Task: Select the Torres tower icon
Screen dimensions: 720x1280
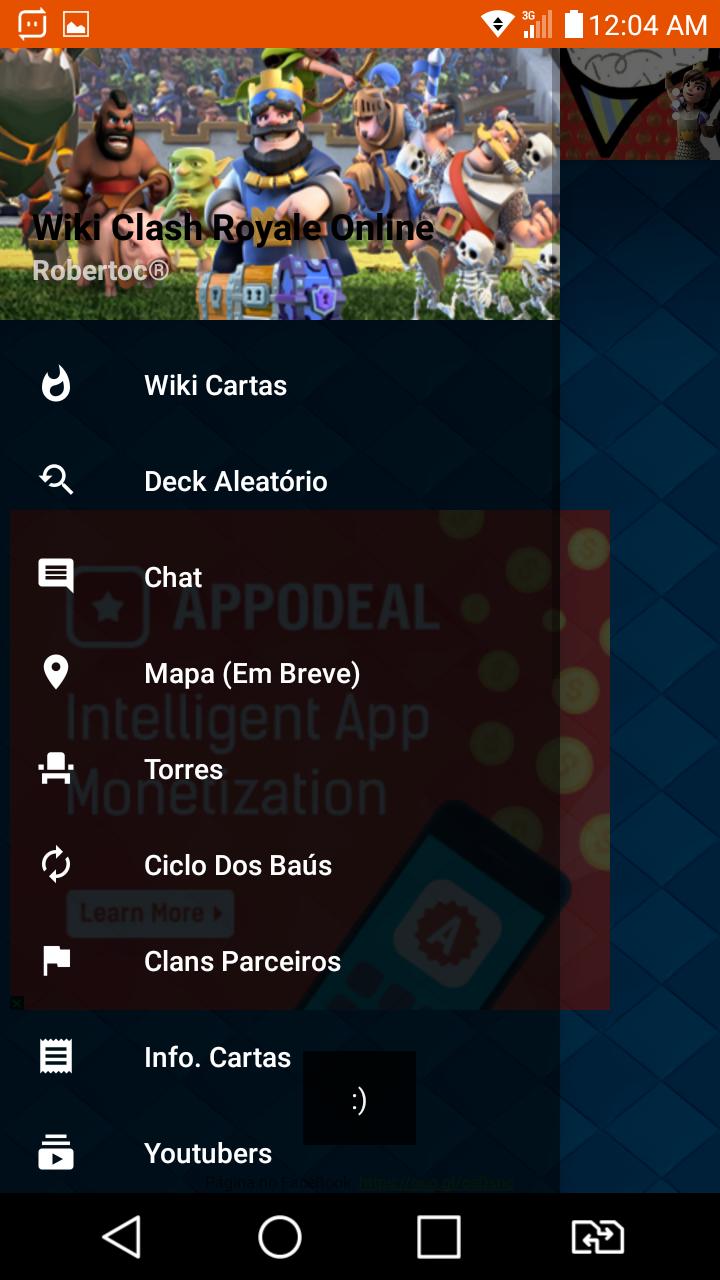Action: [x=57, y=769]
